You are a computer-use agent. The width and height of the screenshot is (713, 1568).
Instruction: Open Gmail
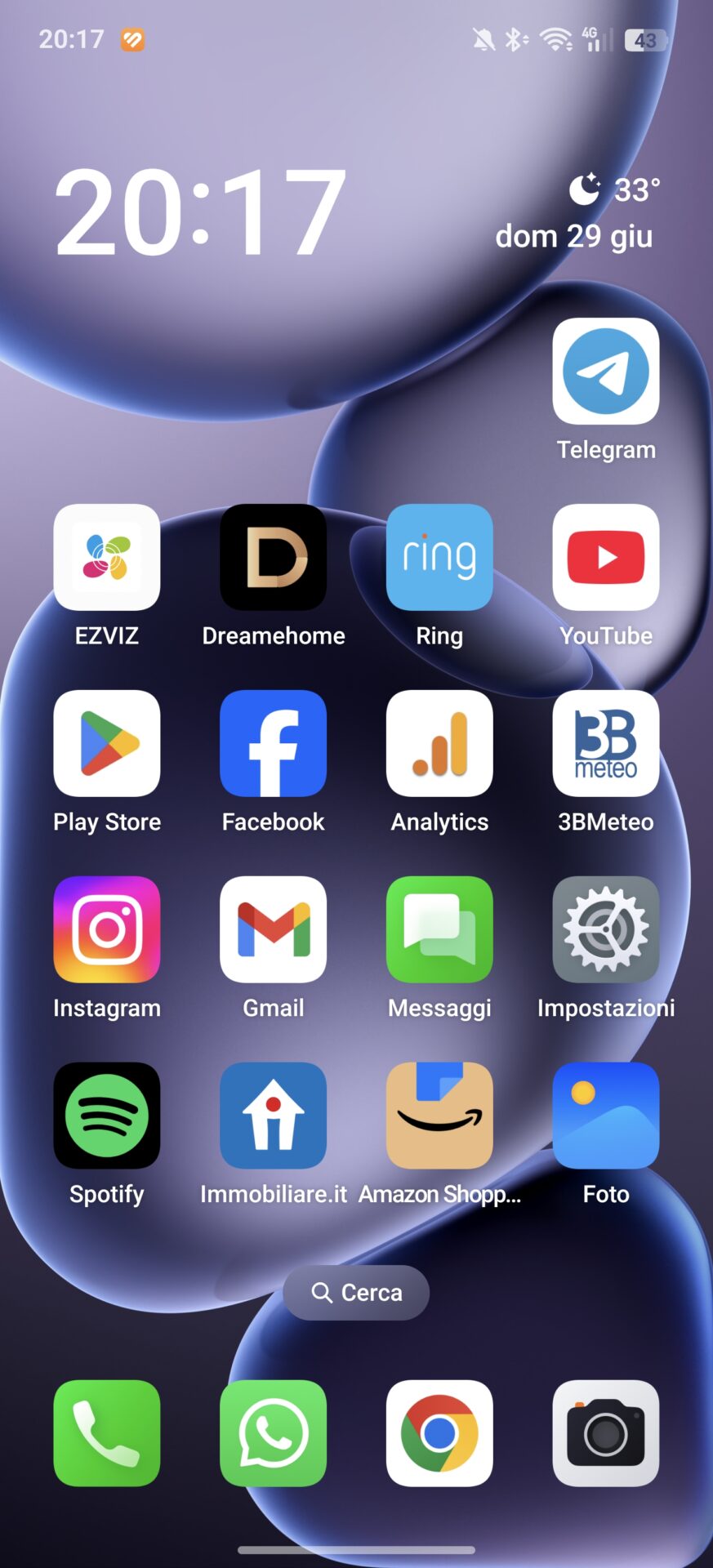coord(273,929)
